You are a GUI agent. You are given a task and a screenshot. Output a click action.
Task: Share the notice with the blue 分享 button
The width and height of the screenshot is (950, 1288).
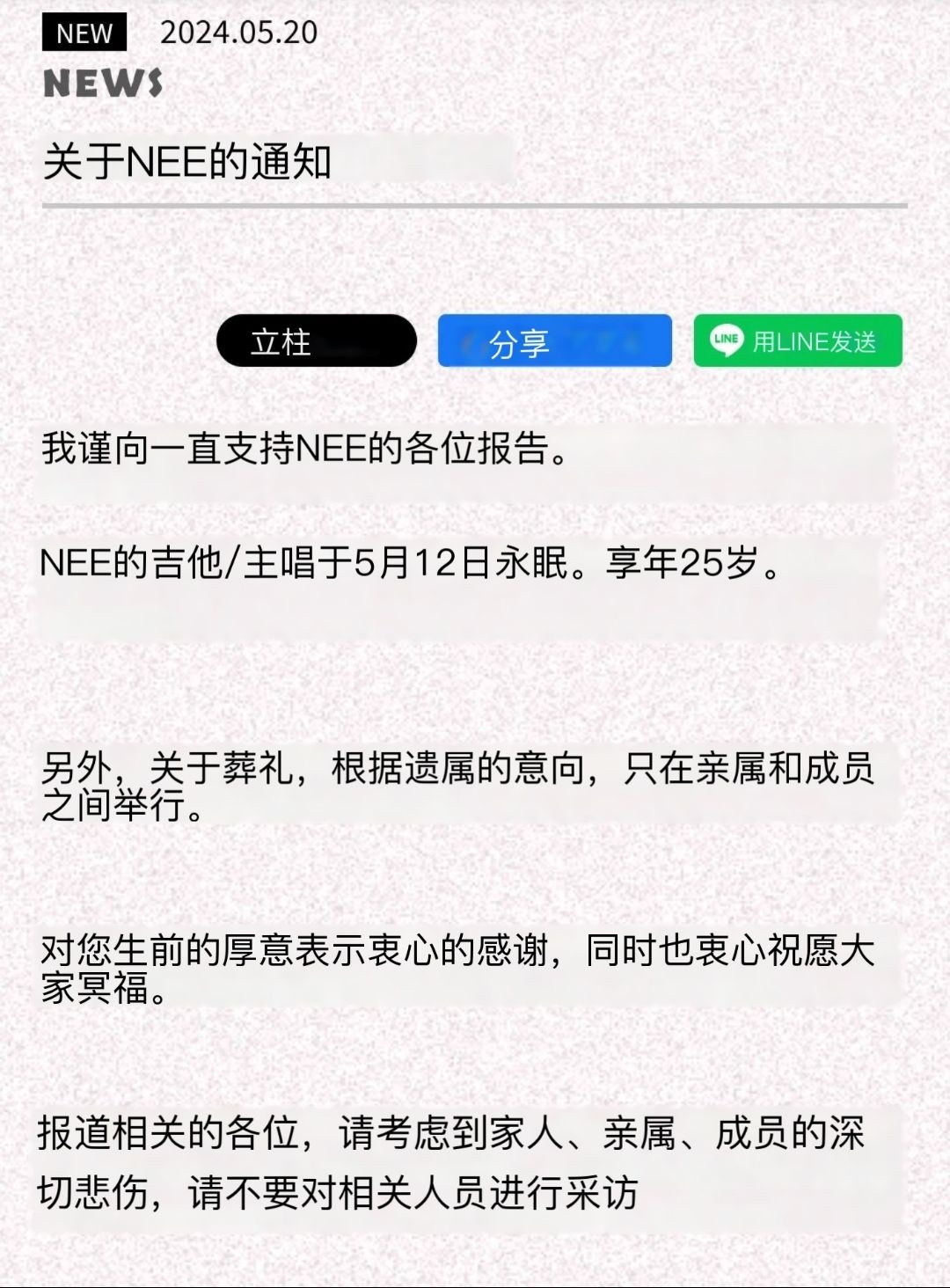(555, 340)
